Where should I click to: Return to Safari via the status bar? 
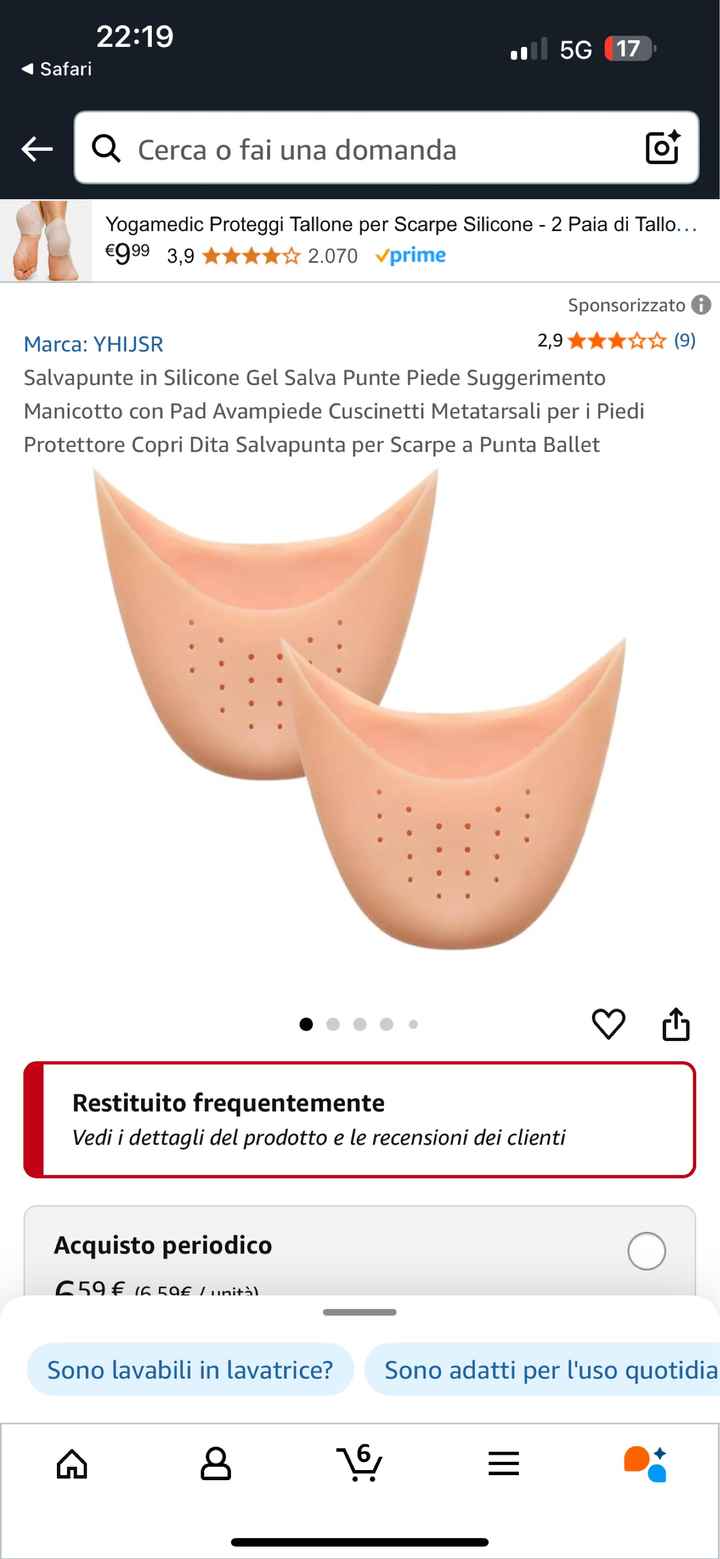click(x=57, y=69)
